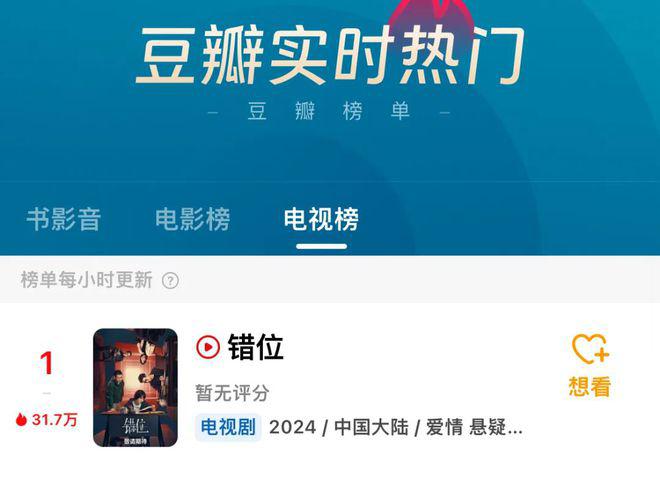Open the 错位 poster thumbnail
Image resolution: width=660 pixels, height=478 pixels.
(x=135, y=387)
